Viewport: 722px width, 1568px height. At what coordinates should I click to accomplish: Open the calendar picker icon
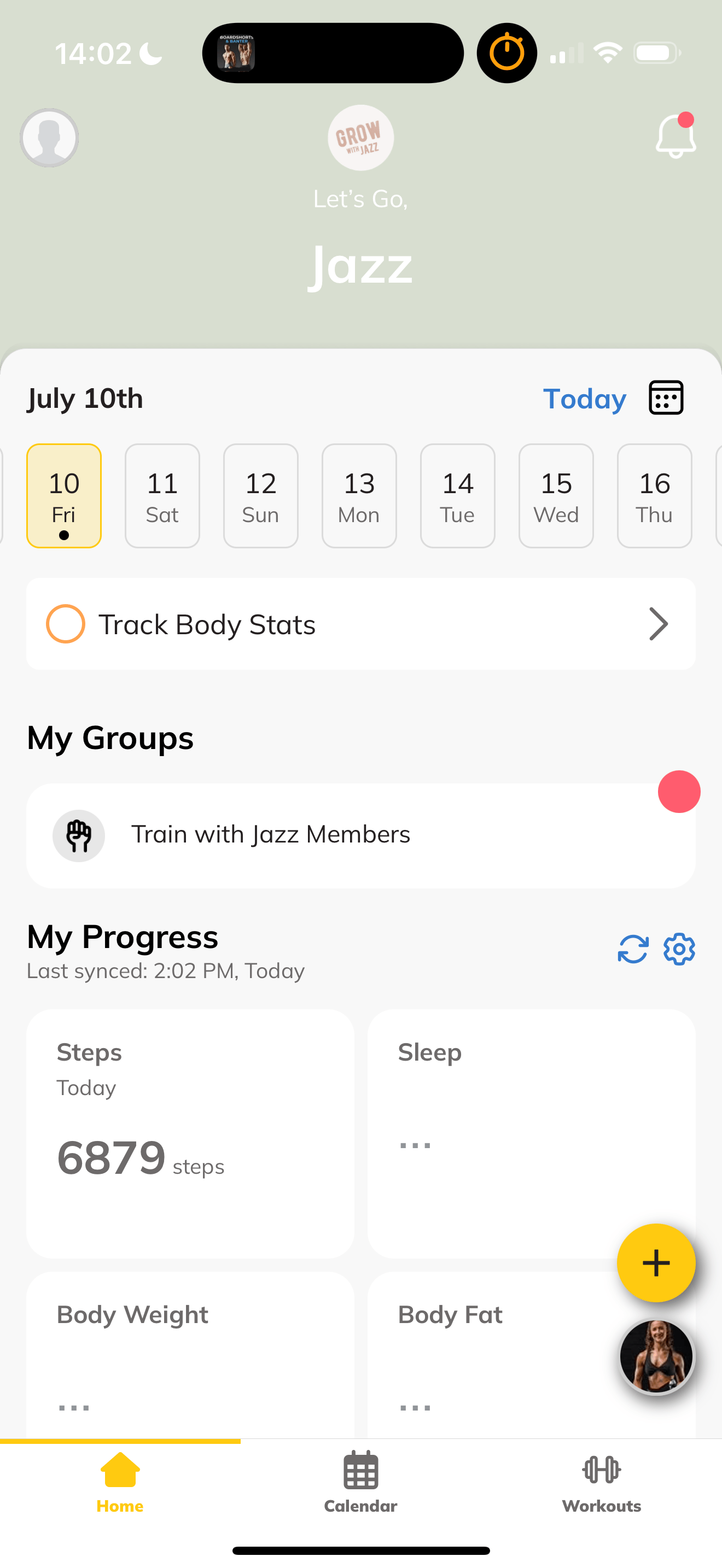point(666,397)
